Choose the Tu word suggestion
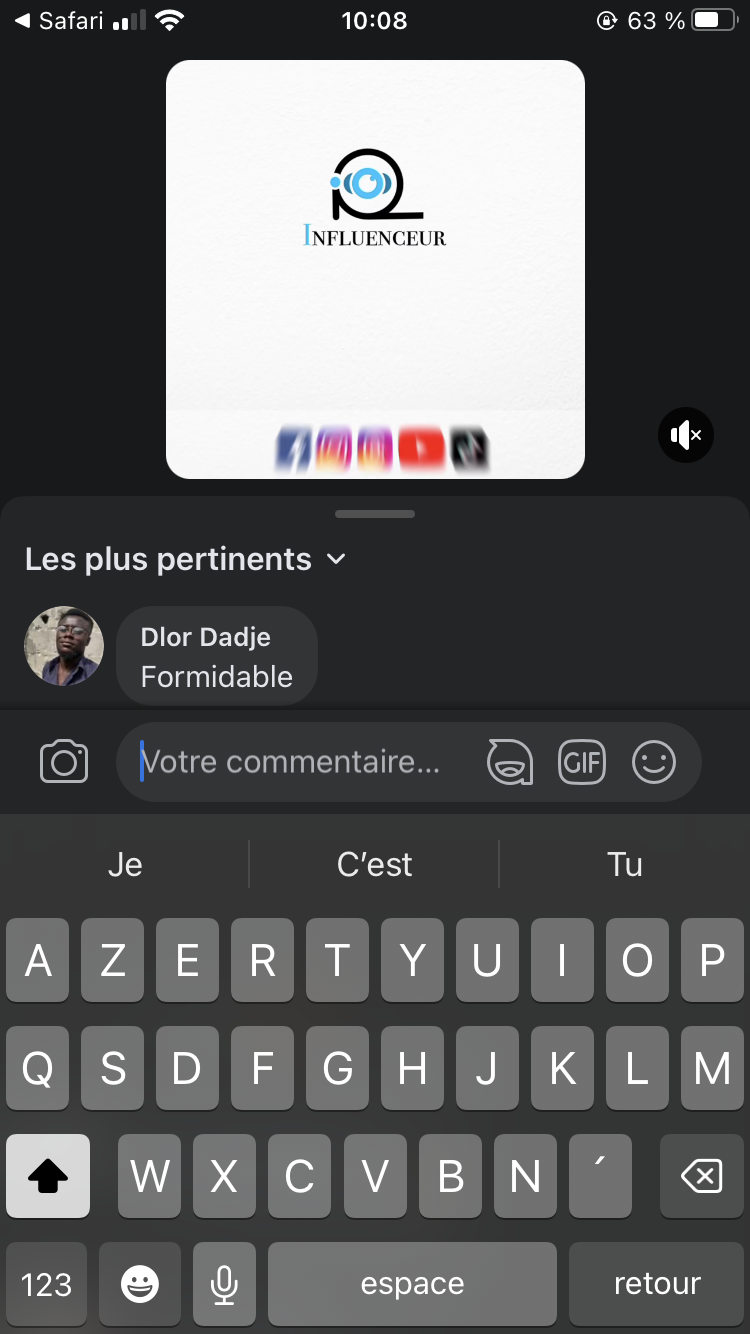Screen dimensions: 750x1334 pos(624,864)
